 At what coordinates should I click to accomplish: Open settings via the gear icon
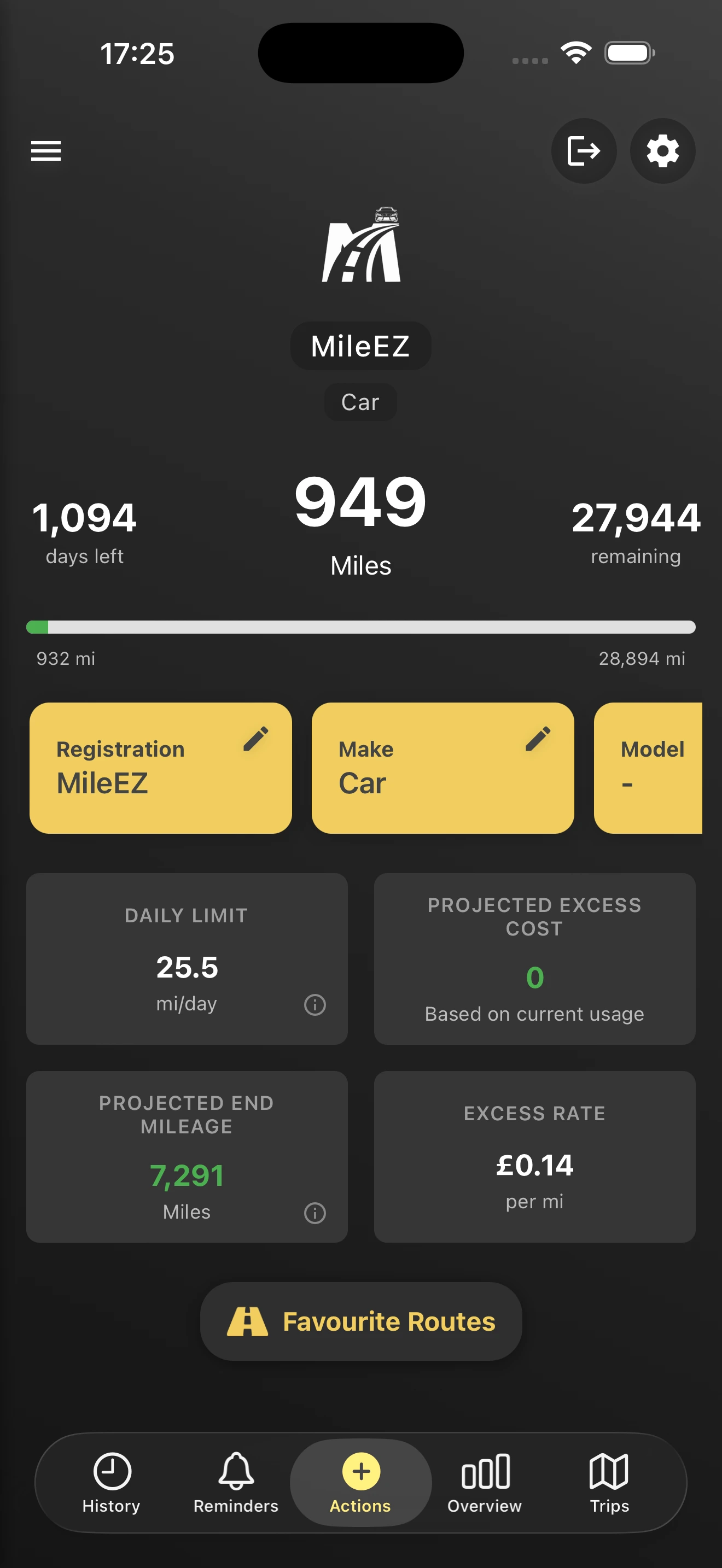coord(662,151)
